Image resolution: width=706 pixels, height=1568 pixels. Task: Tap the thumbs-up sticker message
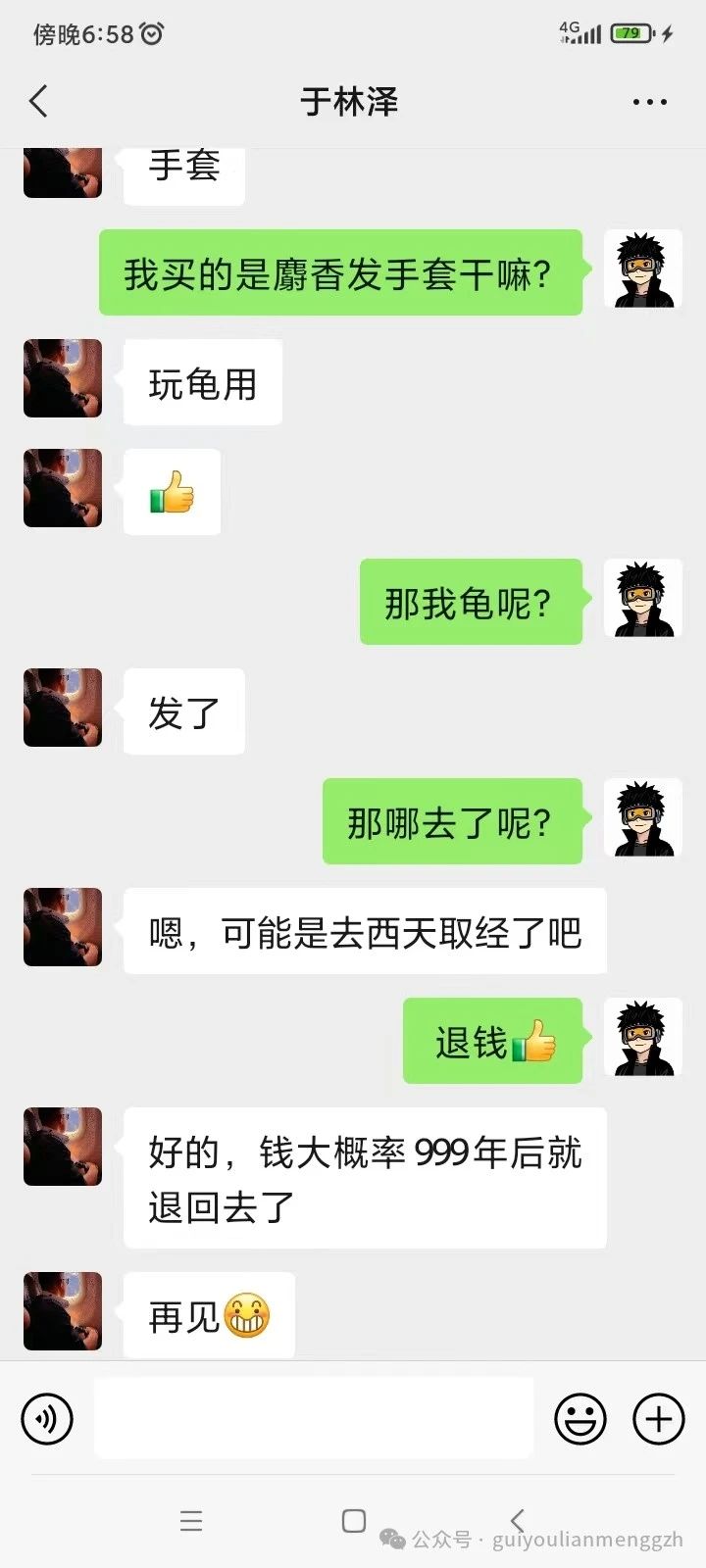coord(172,492)
